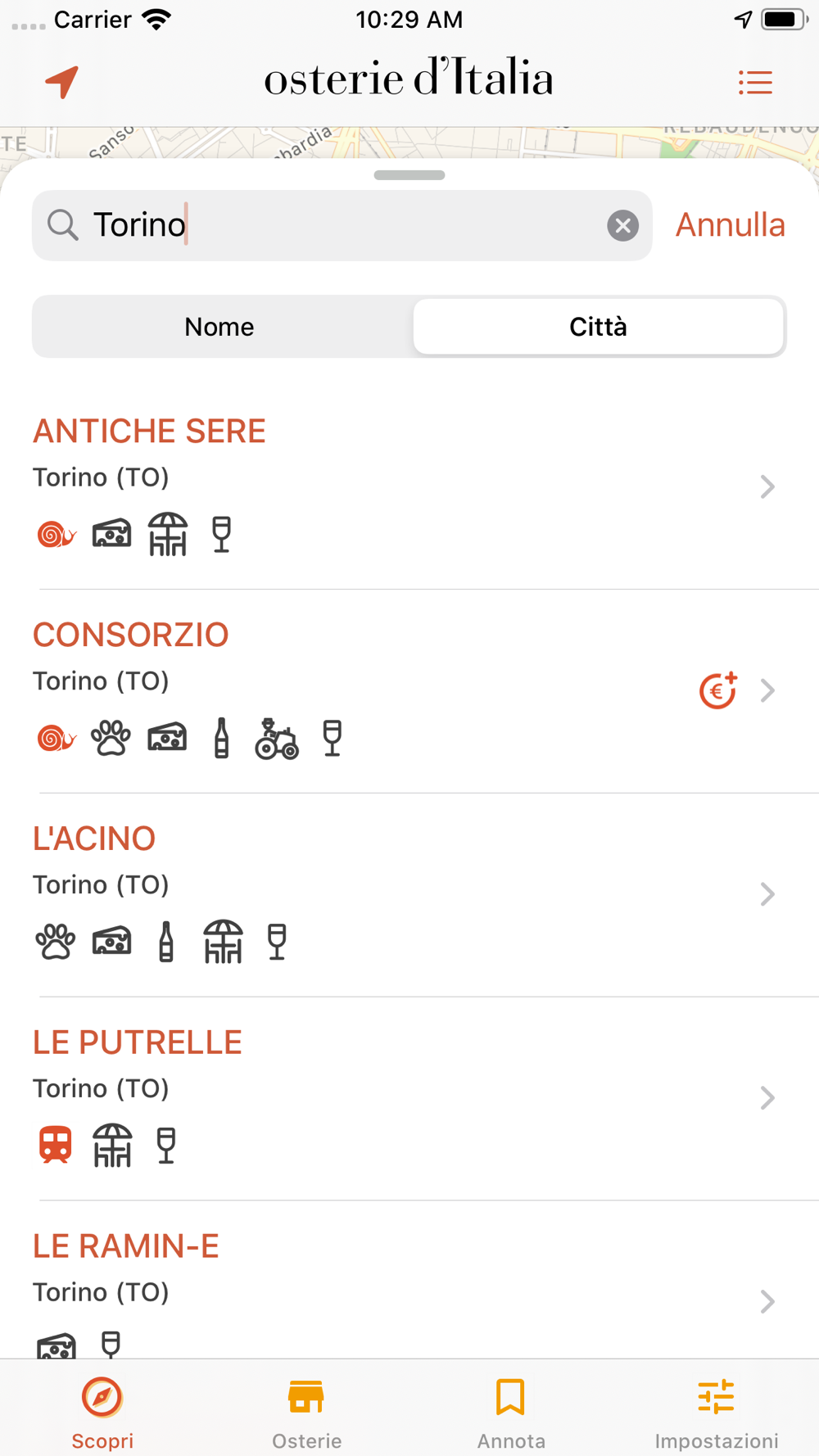Tap Annulla to cancel search

pos(730,225)
